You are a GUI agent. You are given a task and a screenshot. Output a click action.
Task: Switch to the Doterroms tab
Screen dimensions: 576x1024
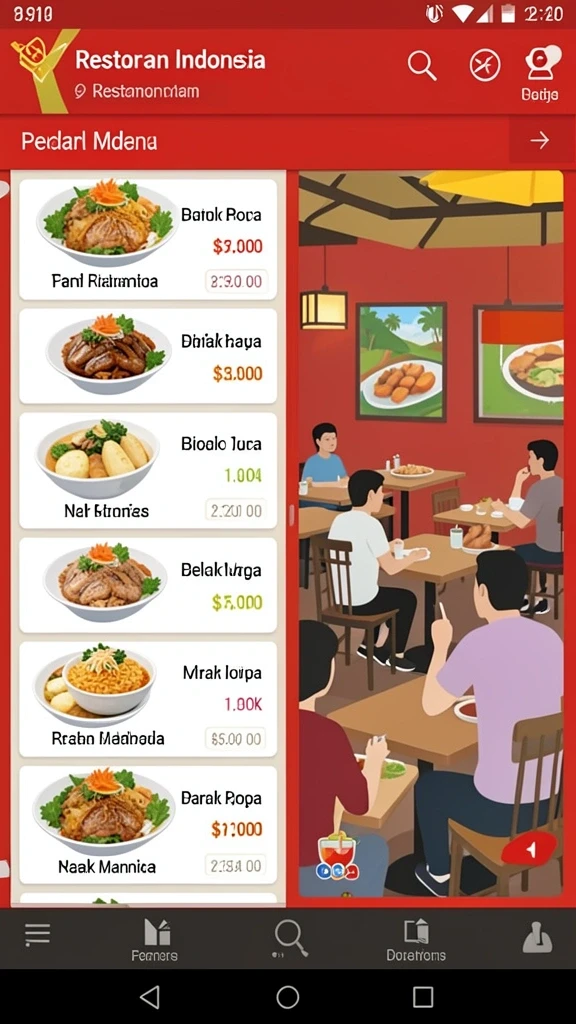(416, 940)
